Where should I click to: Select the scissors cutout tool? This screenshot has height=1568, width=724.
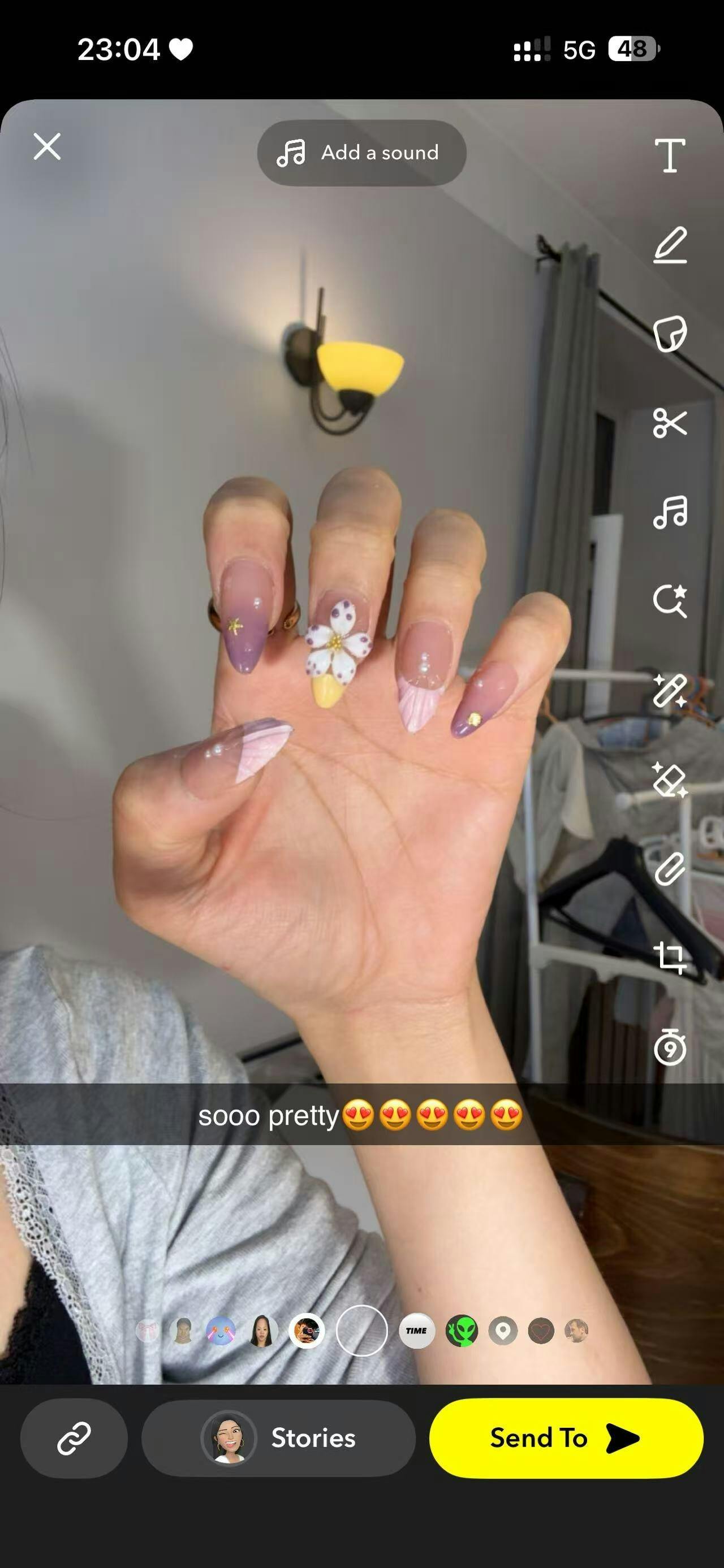[670, 423]
